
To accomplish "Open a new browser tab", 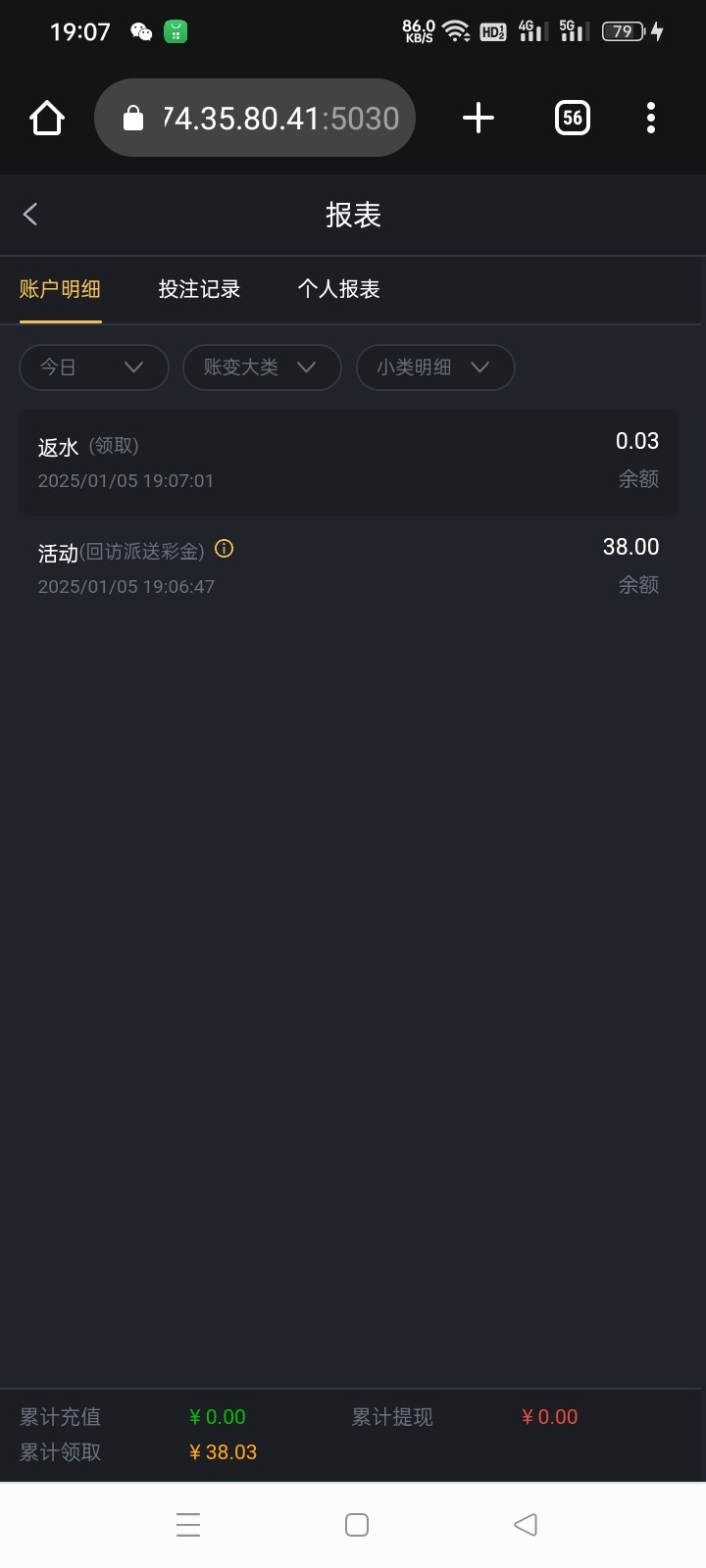I will (x=479, y=119).
